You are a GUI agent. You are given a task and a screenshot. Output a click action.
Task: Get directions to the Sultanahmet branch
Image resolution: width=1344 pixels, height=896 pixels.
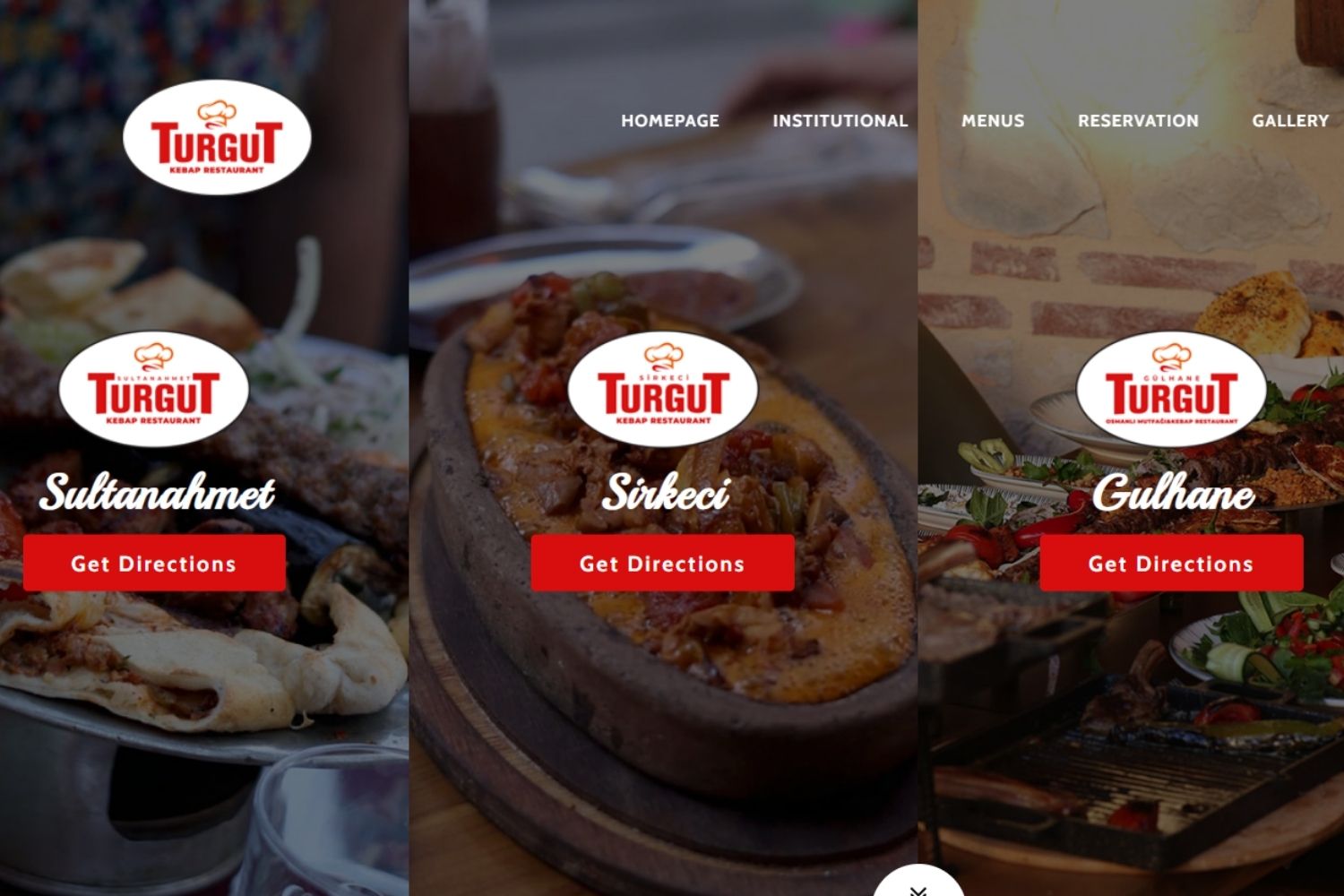(x=154, y=564)
